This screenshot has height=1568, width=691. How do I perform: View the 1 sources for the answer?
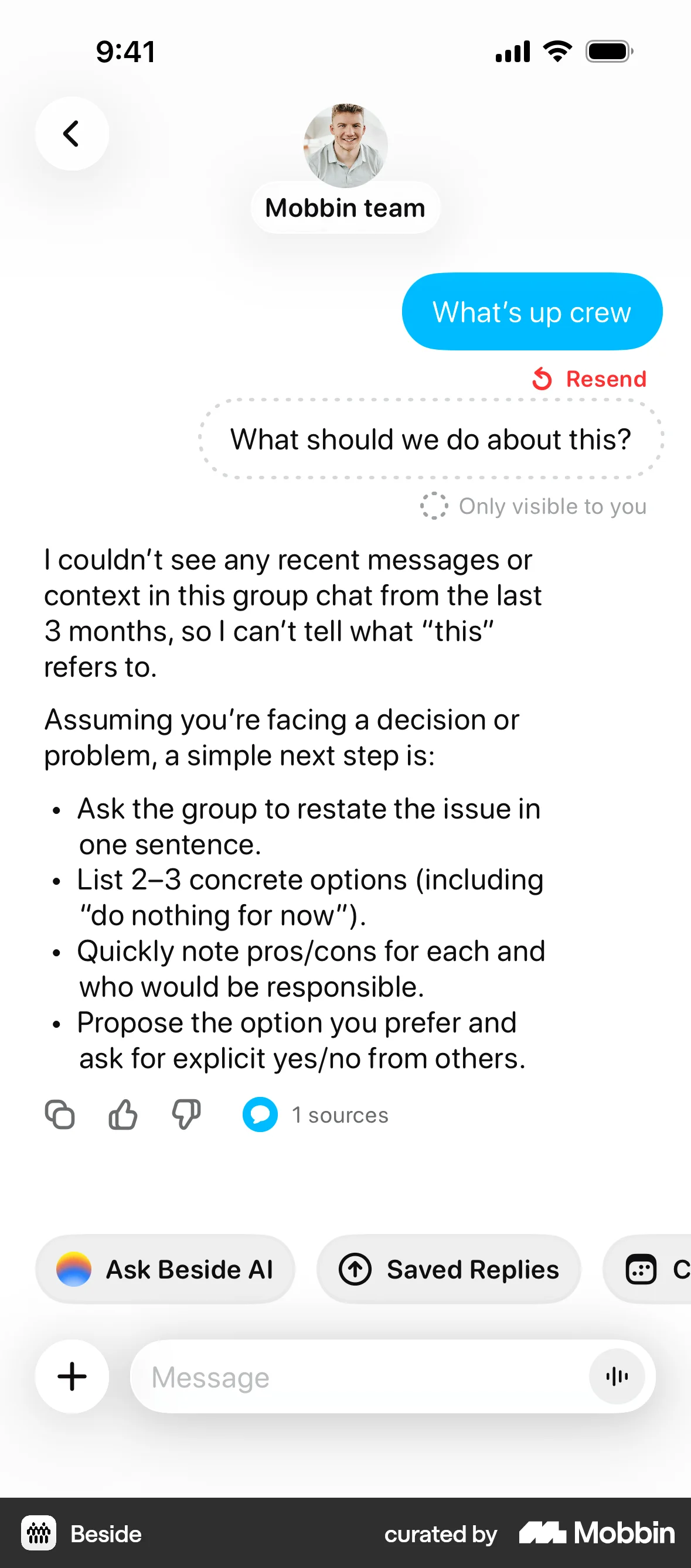click(x=316, y=1115)
